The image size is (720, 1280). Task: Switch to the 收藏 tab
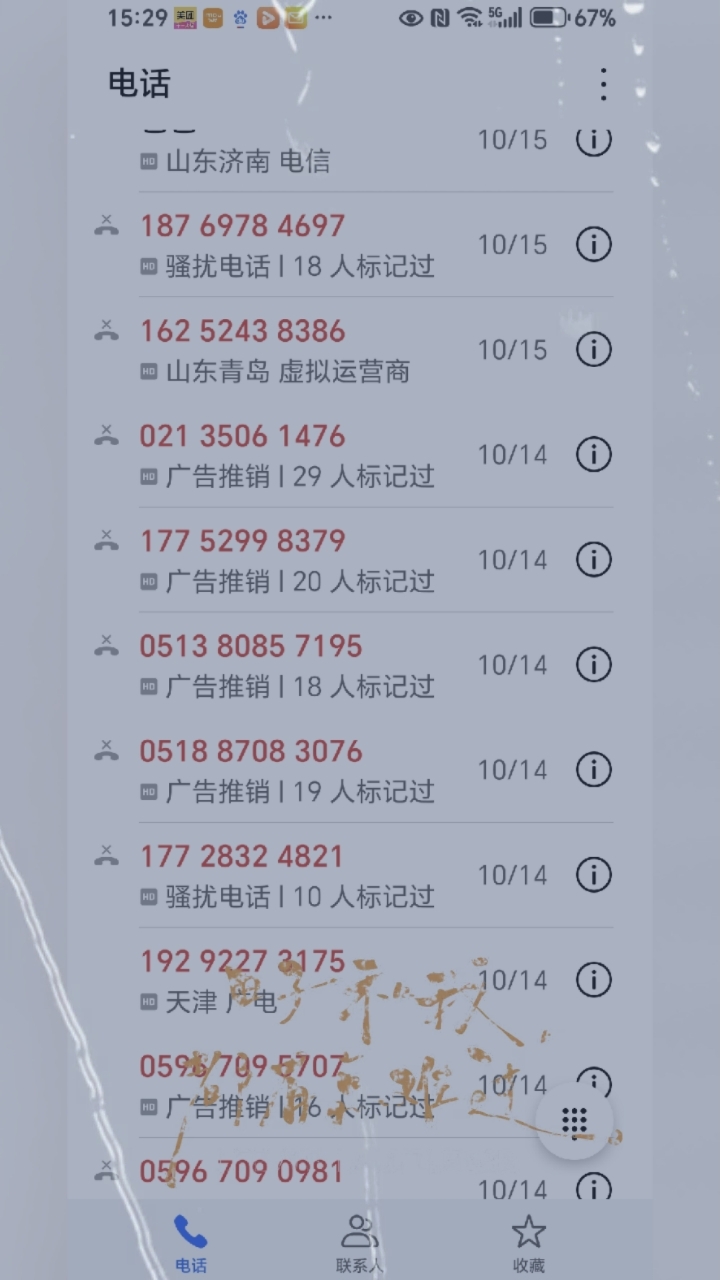pyautogui.click(x=528, y=1243)
